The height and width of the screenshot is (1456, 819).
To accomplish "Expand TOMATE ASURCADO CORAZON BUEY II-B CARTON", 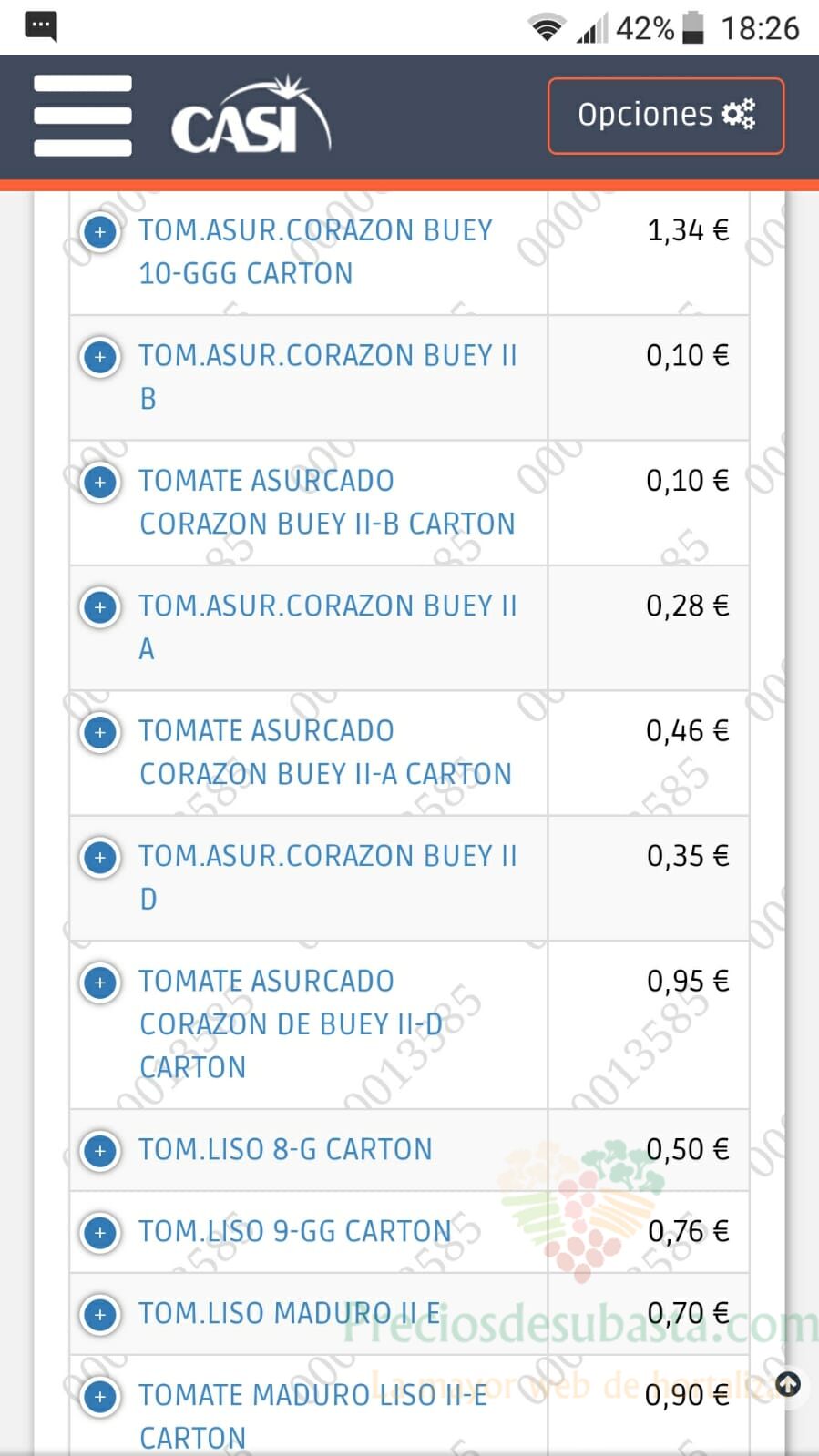I will (x=100, y=482).
